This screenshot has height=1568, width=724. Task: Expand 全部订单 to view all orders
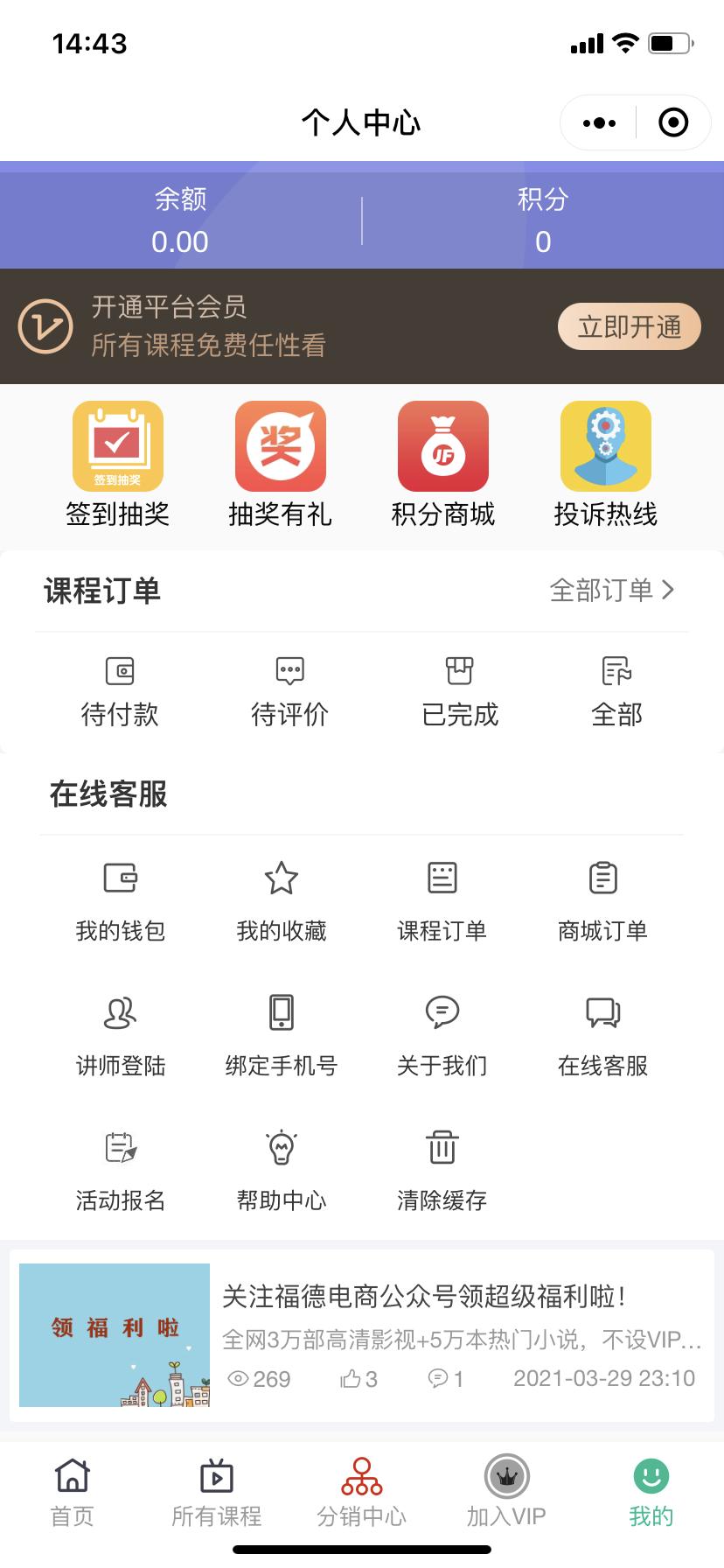tap(610, 591)
